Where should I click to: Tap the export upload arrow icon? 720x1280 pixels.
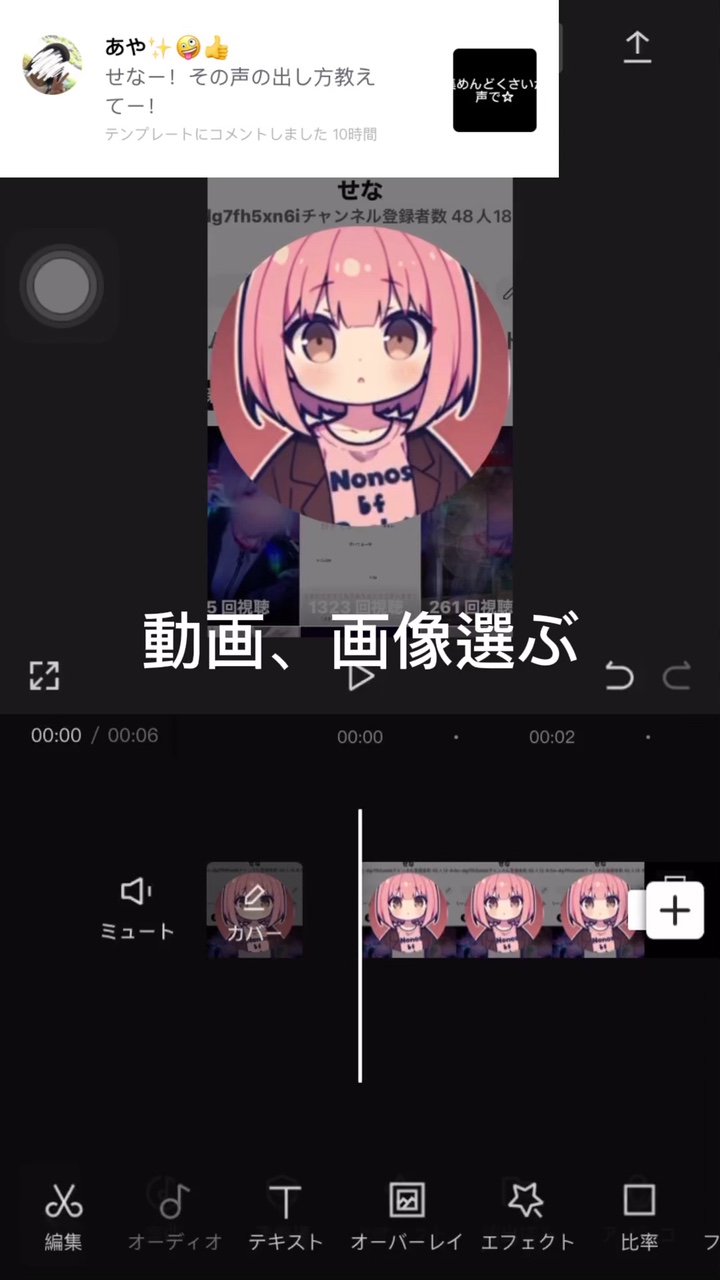point(637,47)
